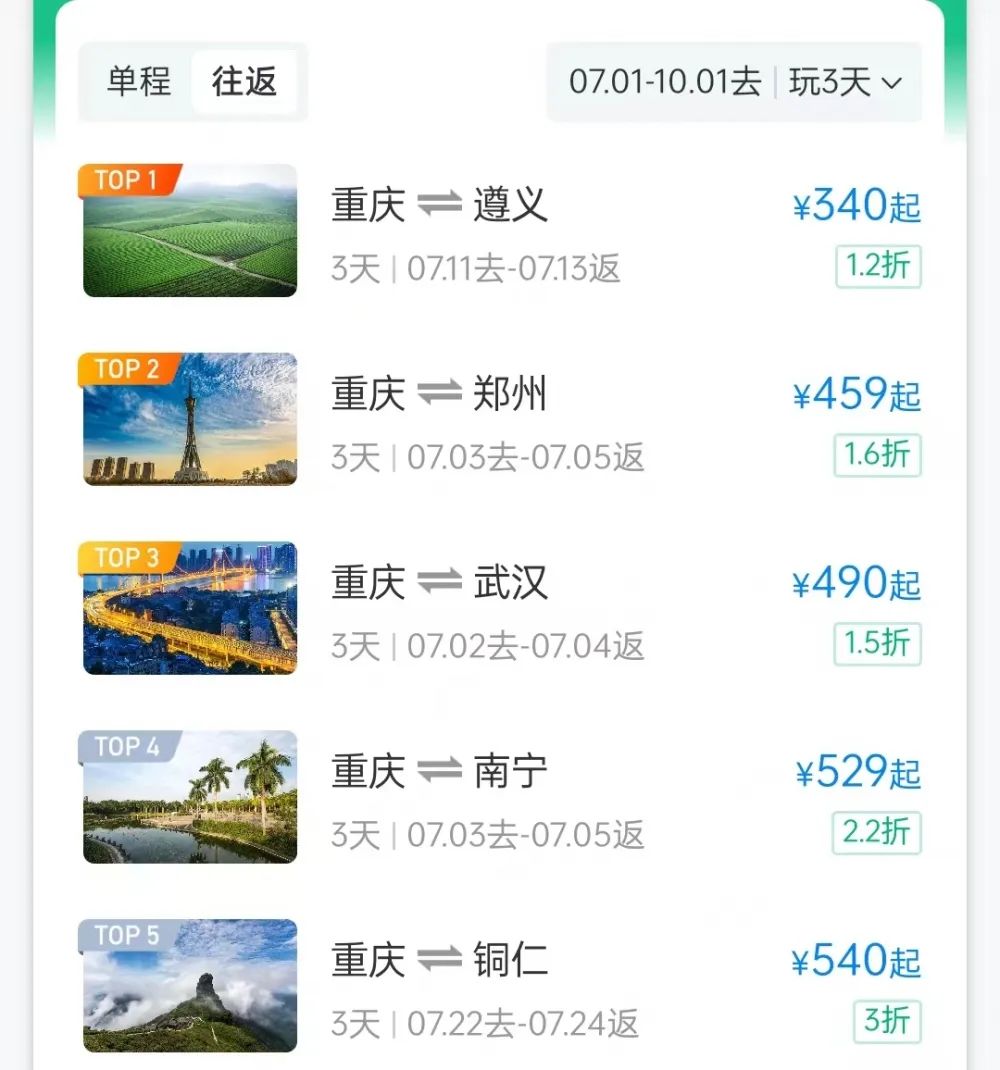
Task: Open the 重庆 to 遵义 flight deal
Action: [500, 232]
